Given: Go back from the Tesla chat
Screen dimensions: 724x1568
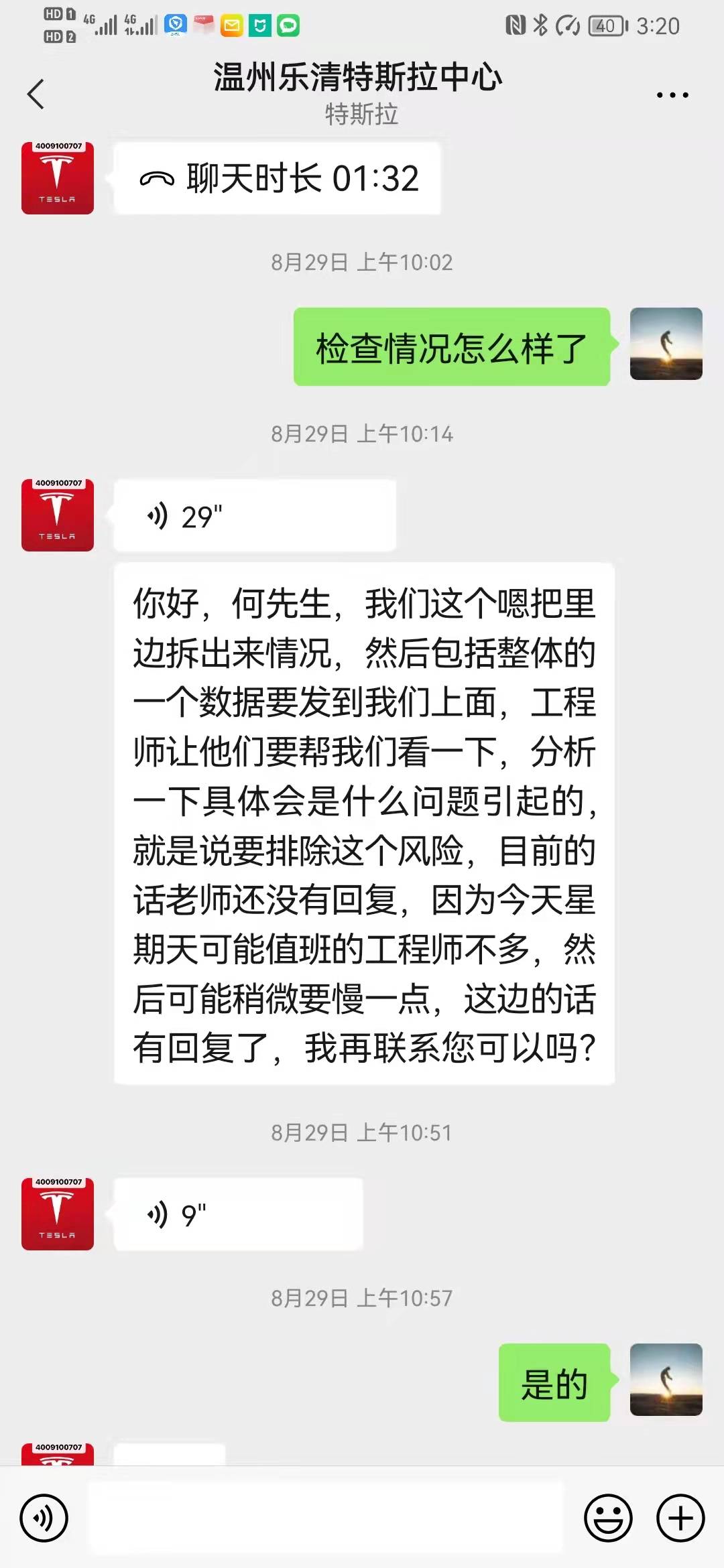Looking at the screenshot, I should (36, 94).
